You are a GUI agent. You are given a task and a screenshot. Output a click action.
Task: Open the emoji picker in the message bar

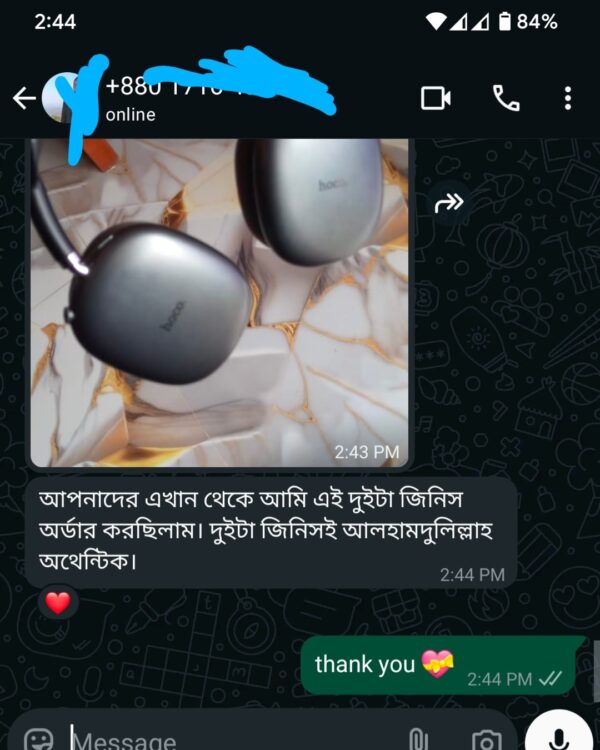[x=38, y=740]
